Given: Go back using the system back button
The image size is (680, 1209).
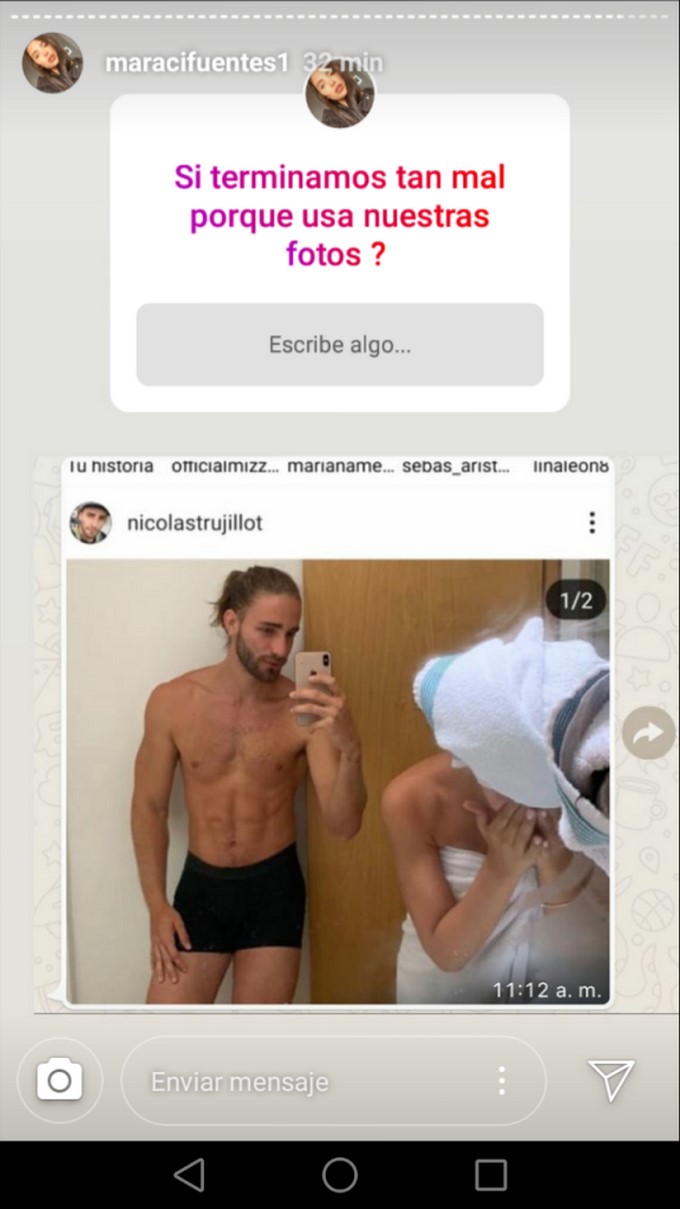Looking at the screenshot, I should 189,1175.
